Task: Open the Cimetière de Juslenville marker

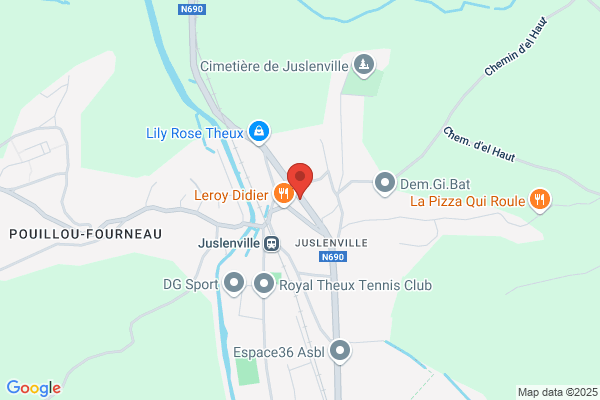Action: pos(364,65)
